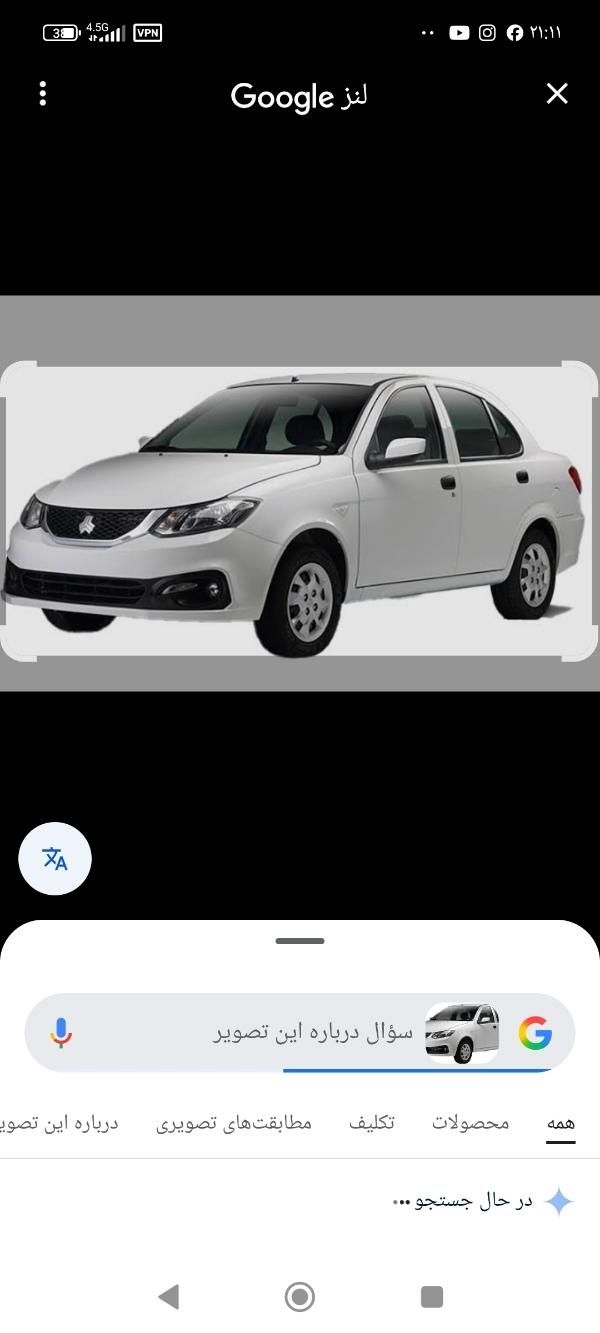Switch to the همه tab
The width and height of the screenshot is (600, 1333).
560,1123
